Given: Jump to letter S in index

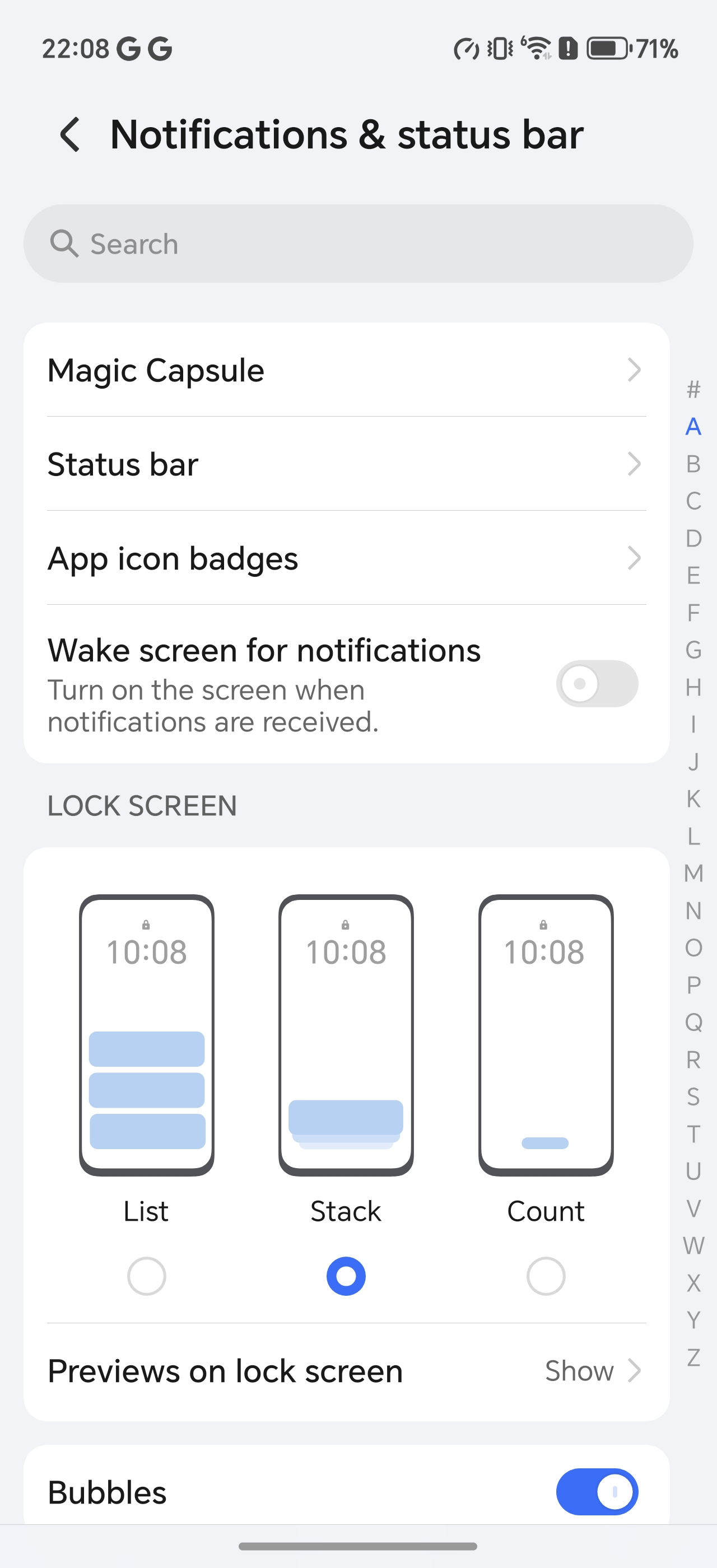Looking at the screenshot, I should pyautogui.click(x=693, y=1096).
